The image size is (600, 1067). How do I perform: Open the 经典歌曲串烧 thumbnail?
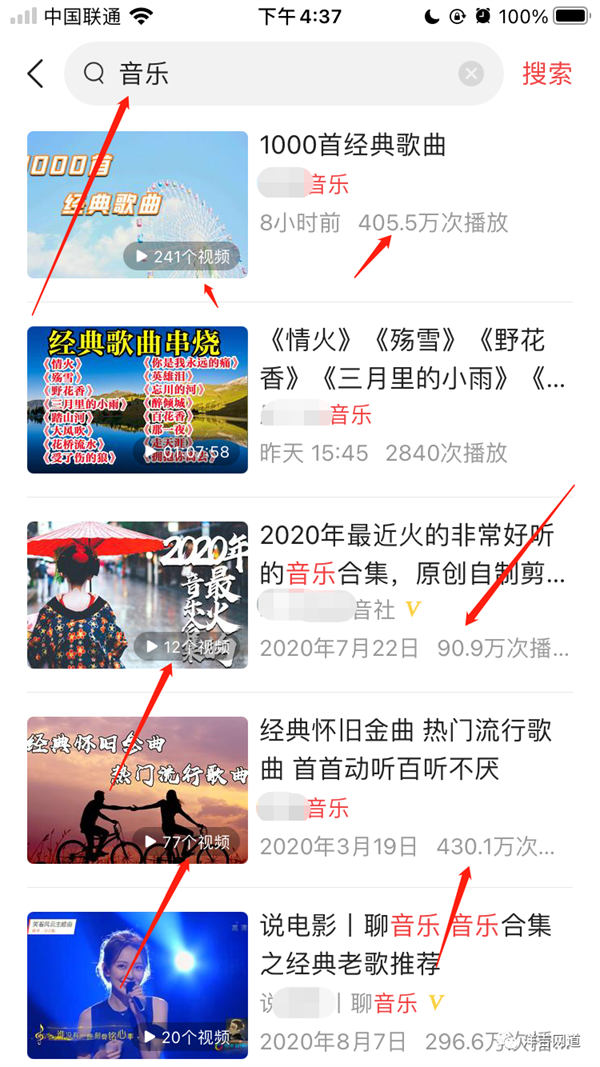(x=137, y=399)
